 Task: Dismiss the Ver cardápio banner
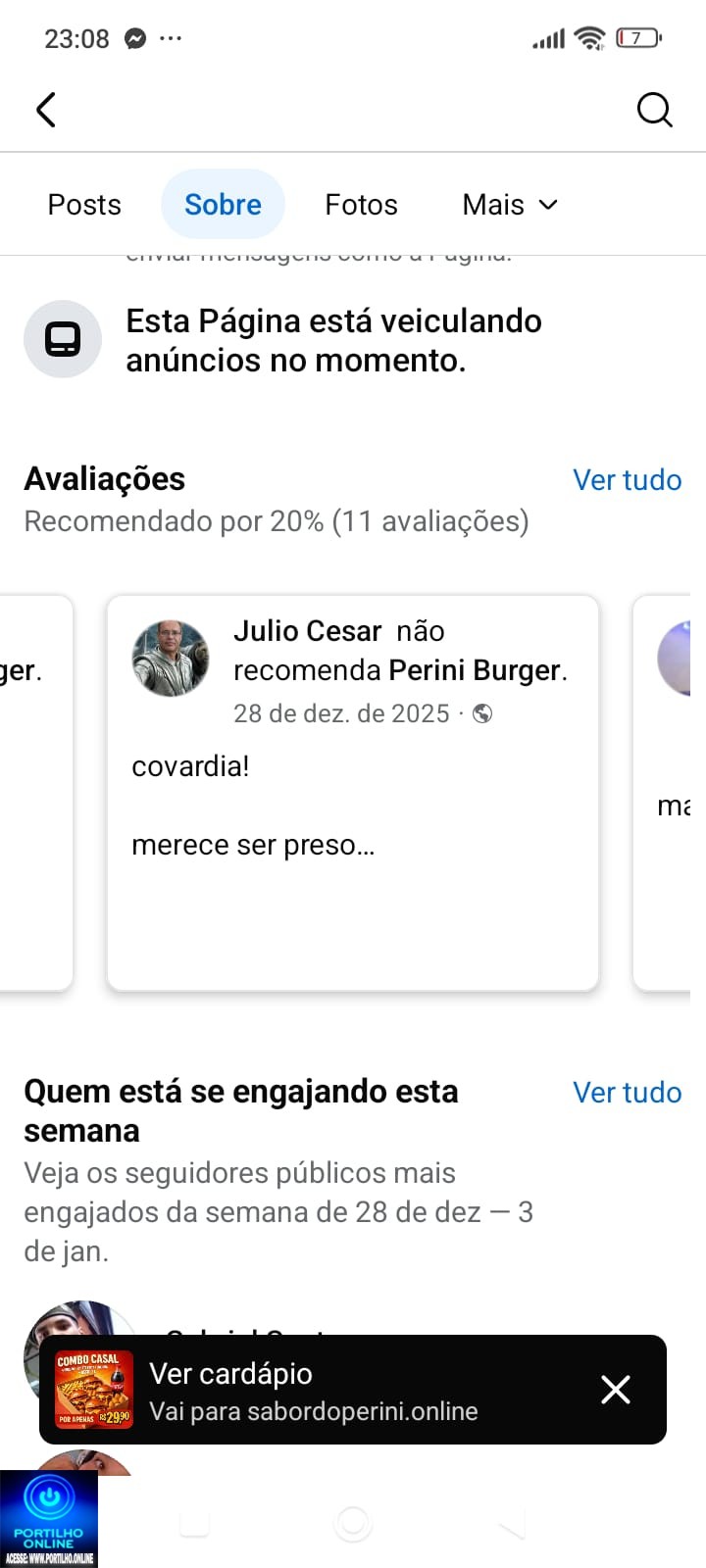[x=616, y=1390]
